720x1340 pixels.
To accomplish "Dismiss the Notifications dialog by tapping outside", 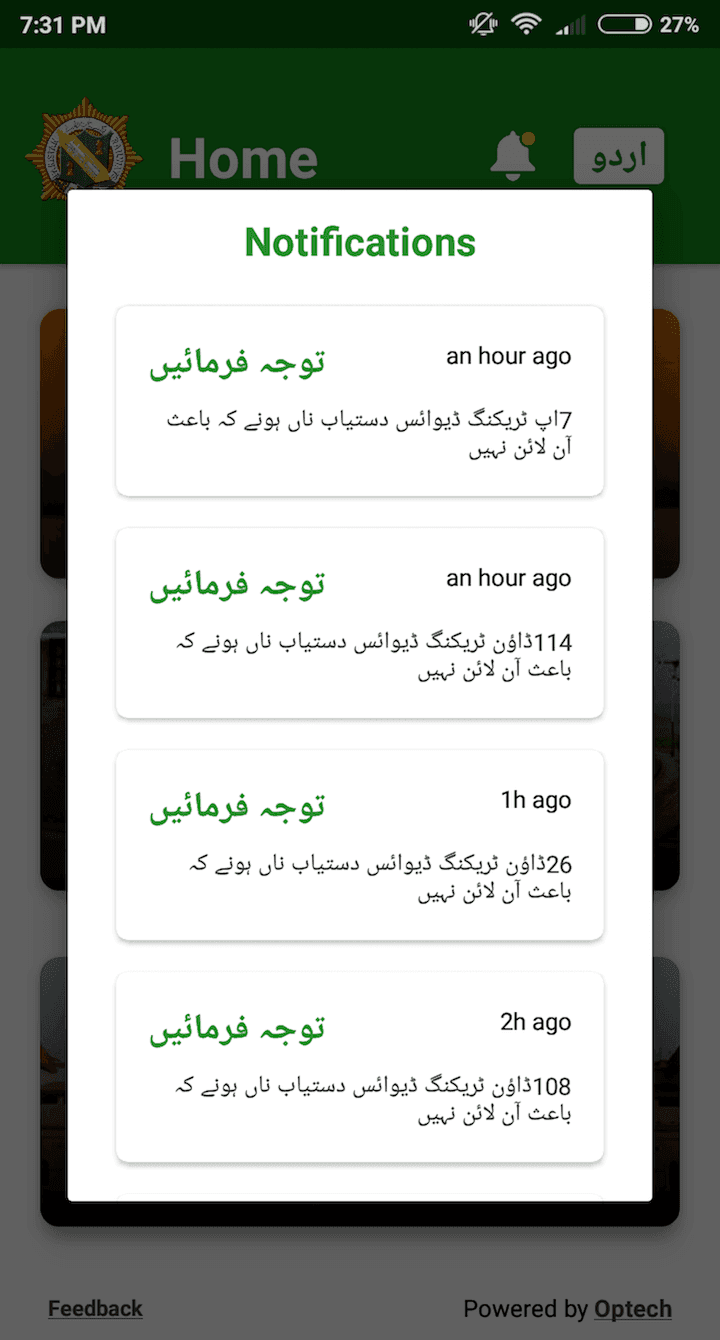I will point(30,700).
